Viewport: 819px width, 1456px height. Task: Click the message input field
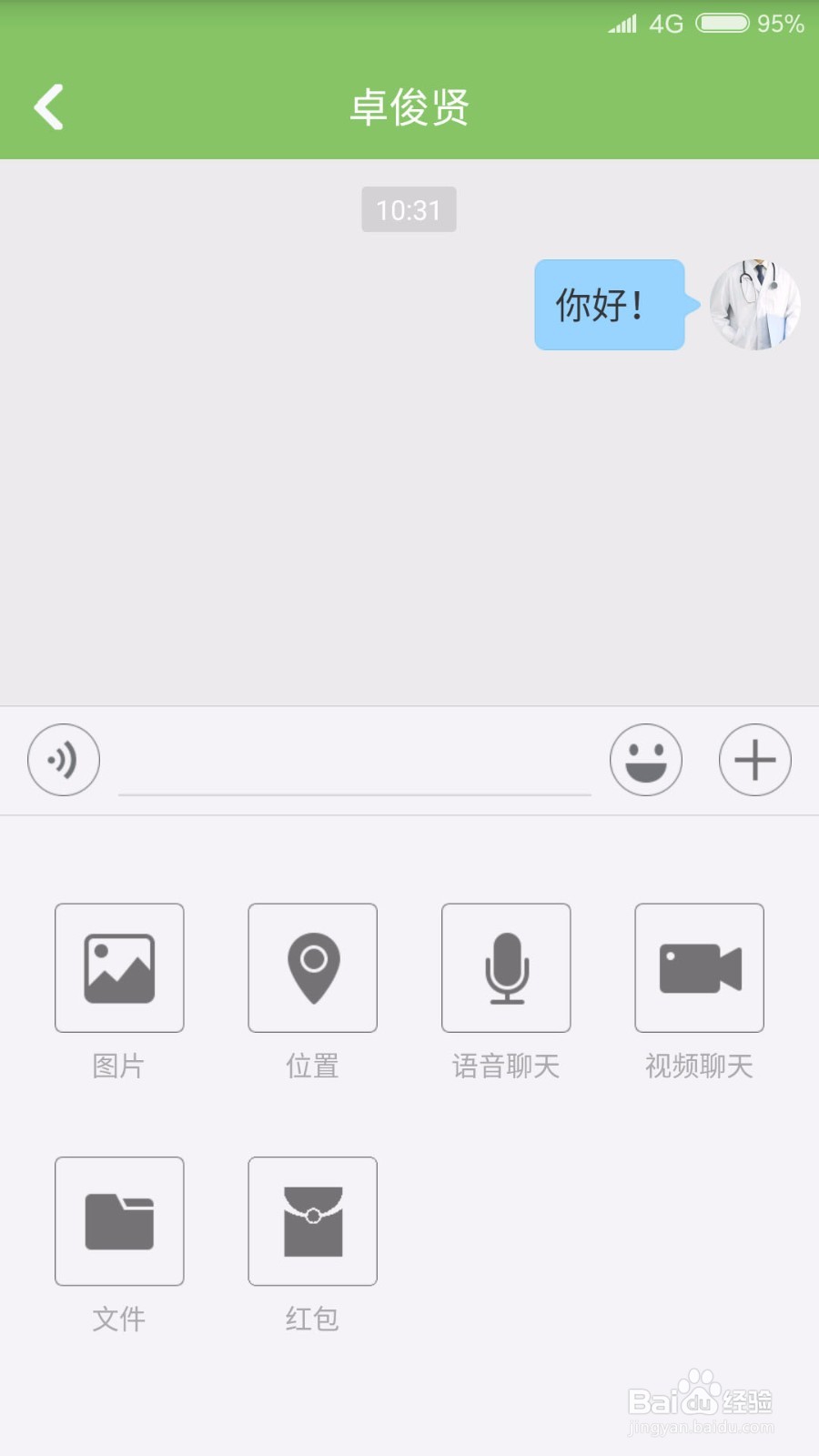click(355, 769)
